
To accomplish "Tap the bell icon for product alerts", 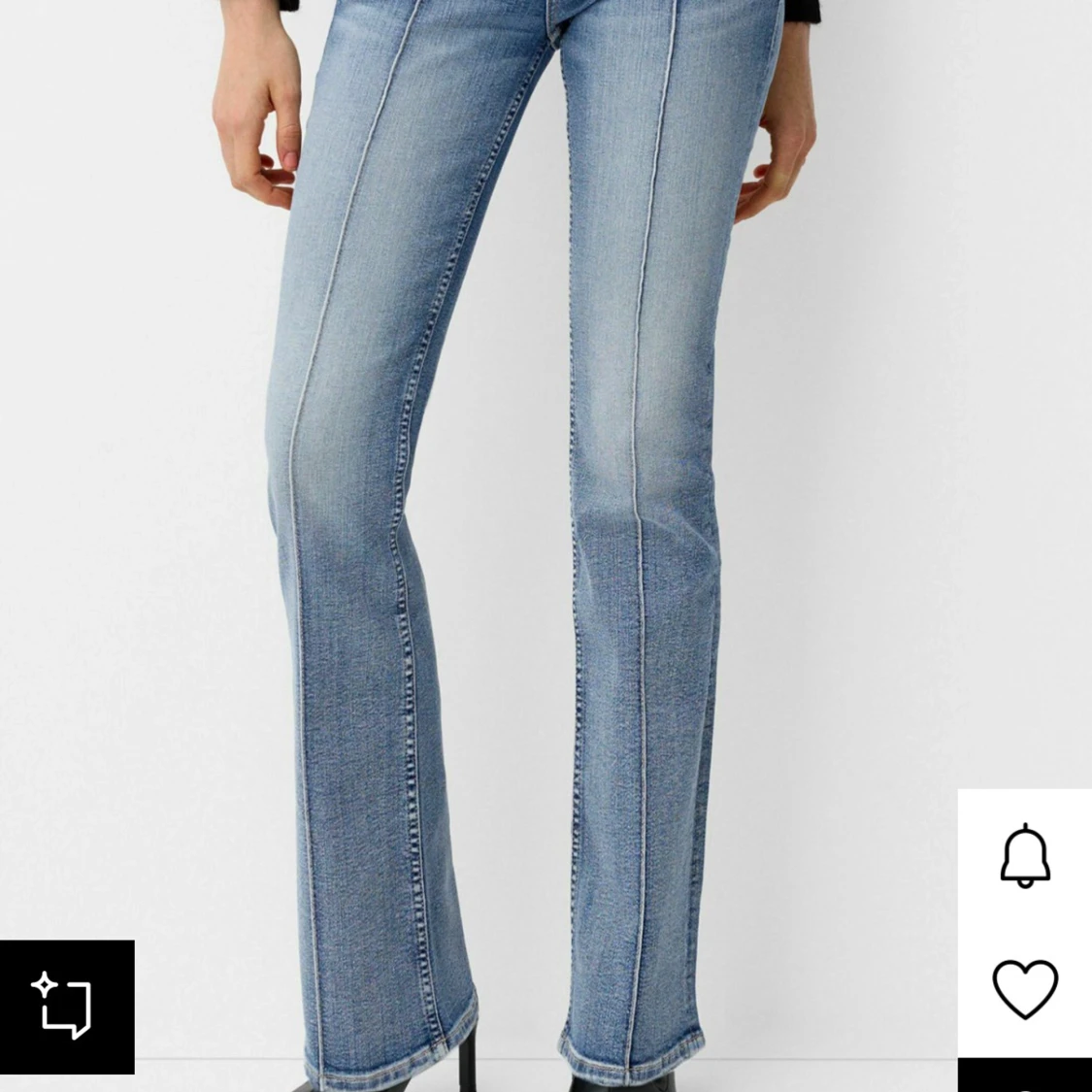I will tap(1025, 855).
